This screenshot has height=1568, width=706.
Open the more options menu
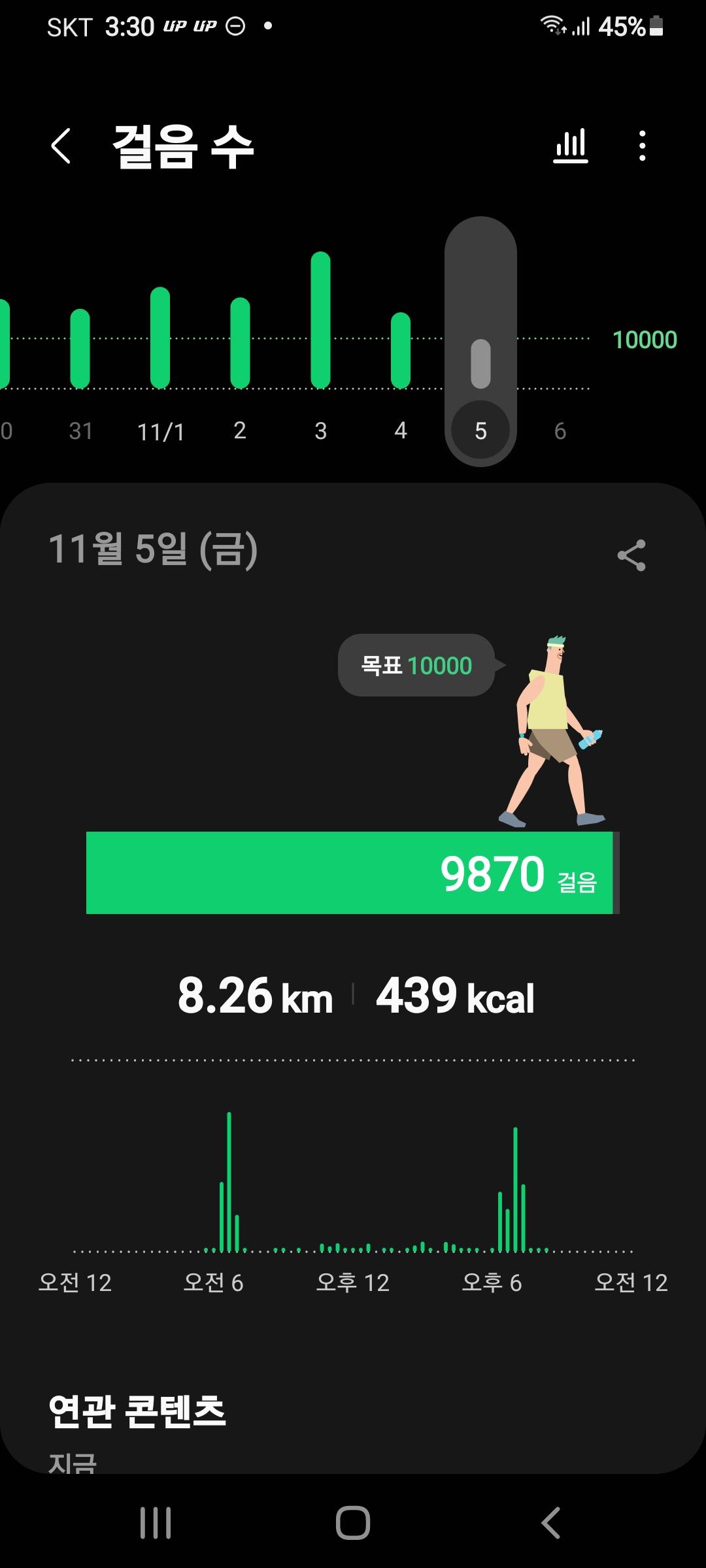[x=643, y=146]
